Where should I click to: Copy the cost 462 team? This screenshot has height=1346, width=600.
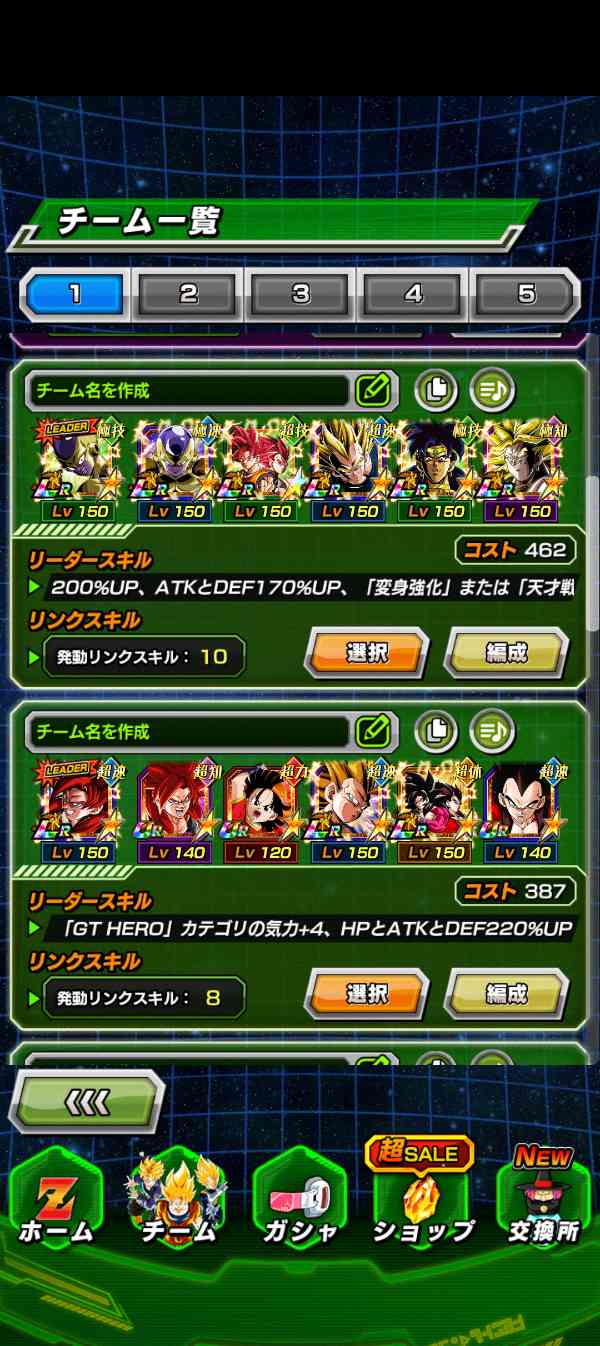435,390
